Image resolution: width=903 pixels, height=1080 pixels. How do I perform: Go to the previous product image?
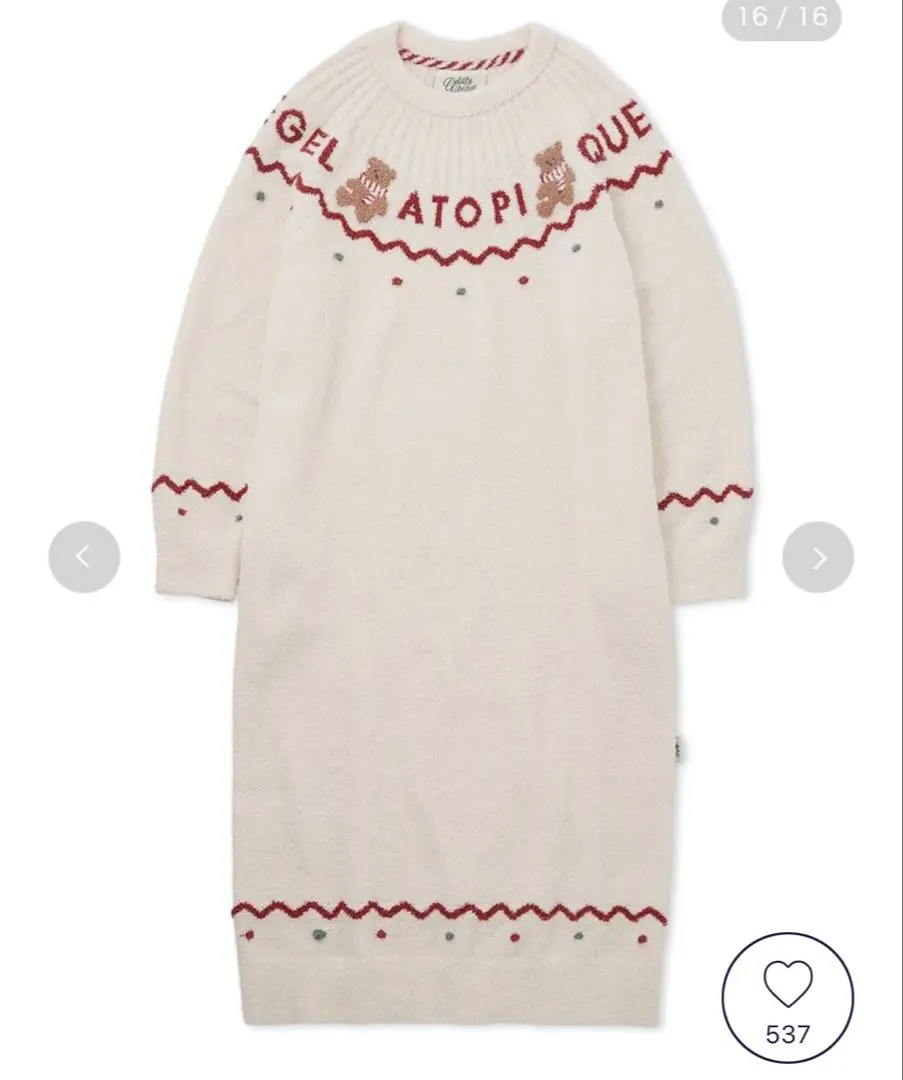pyautogui.click(x=84, y=557)
